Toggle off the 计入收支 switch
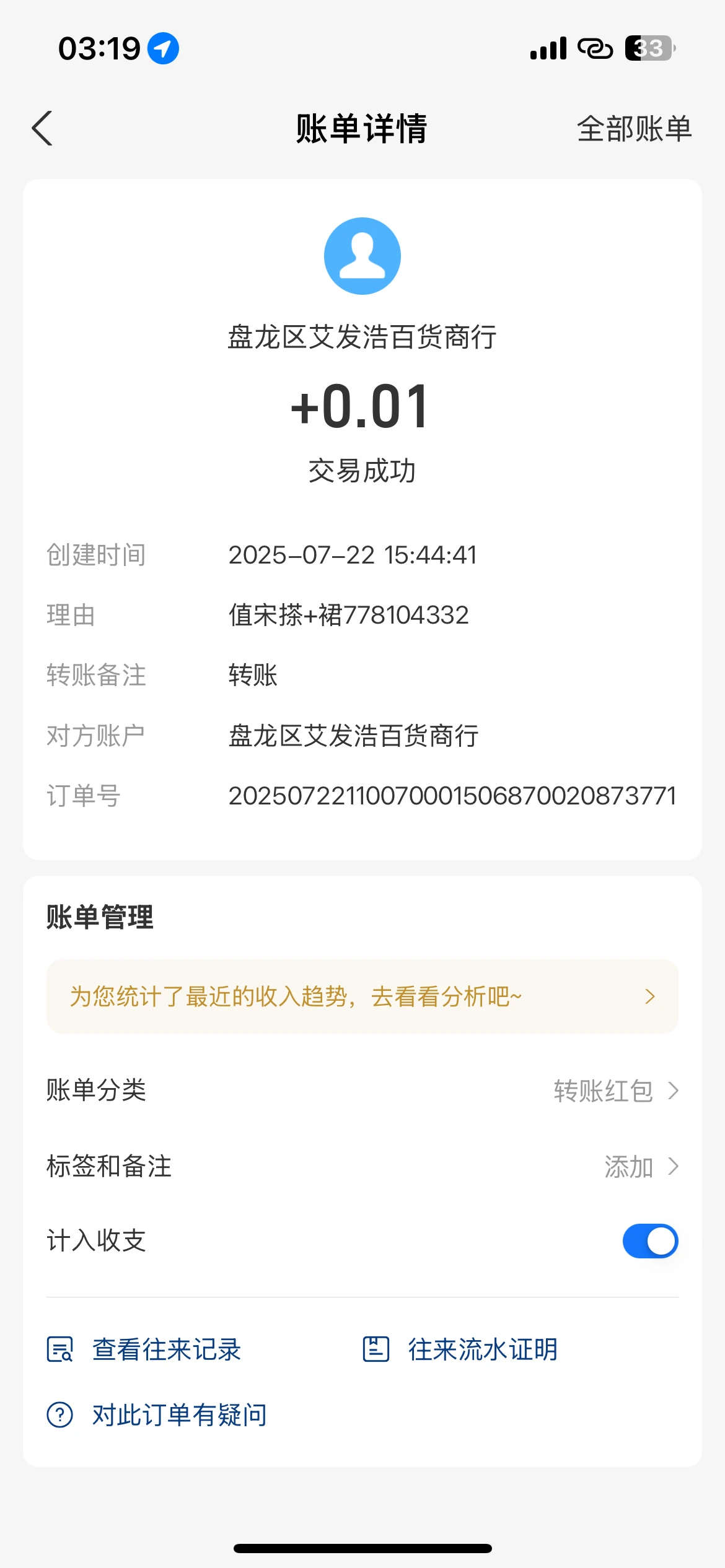This screenshot has width=725, height=1568. 649,1240
